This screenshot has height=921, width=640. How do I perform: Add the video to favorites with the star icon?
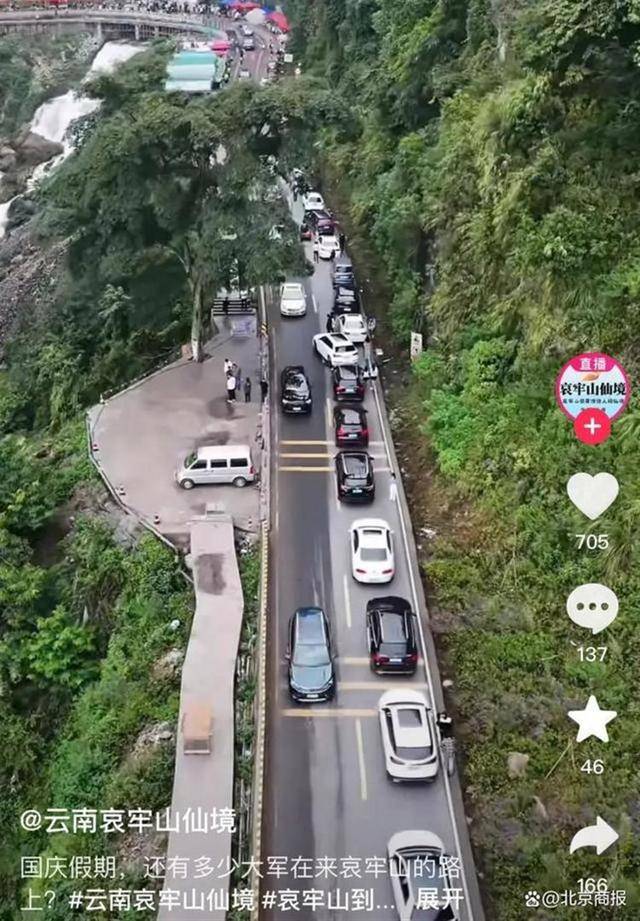[592, 719]
